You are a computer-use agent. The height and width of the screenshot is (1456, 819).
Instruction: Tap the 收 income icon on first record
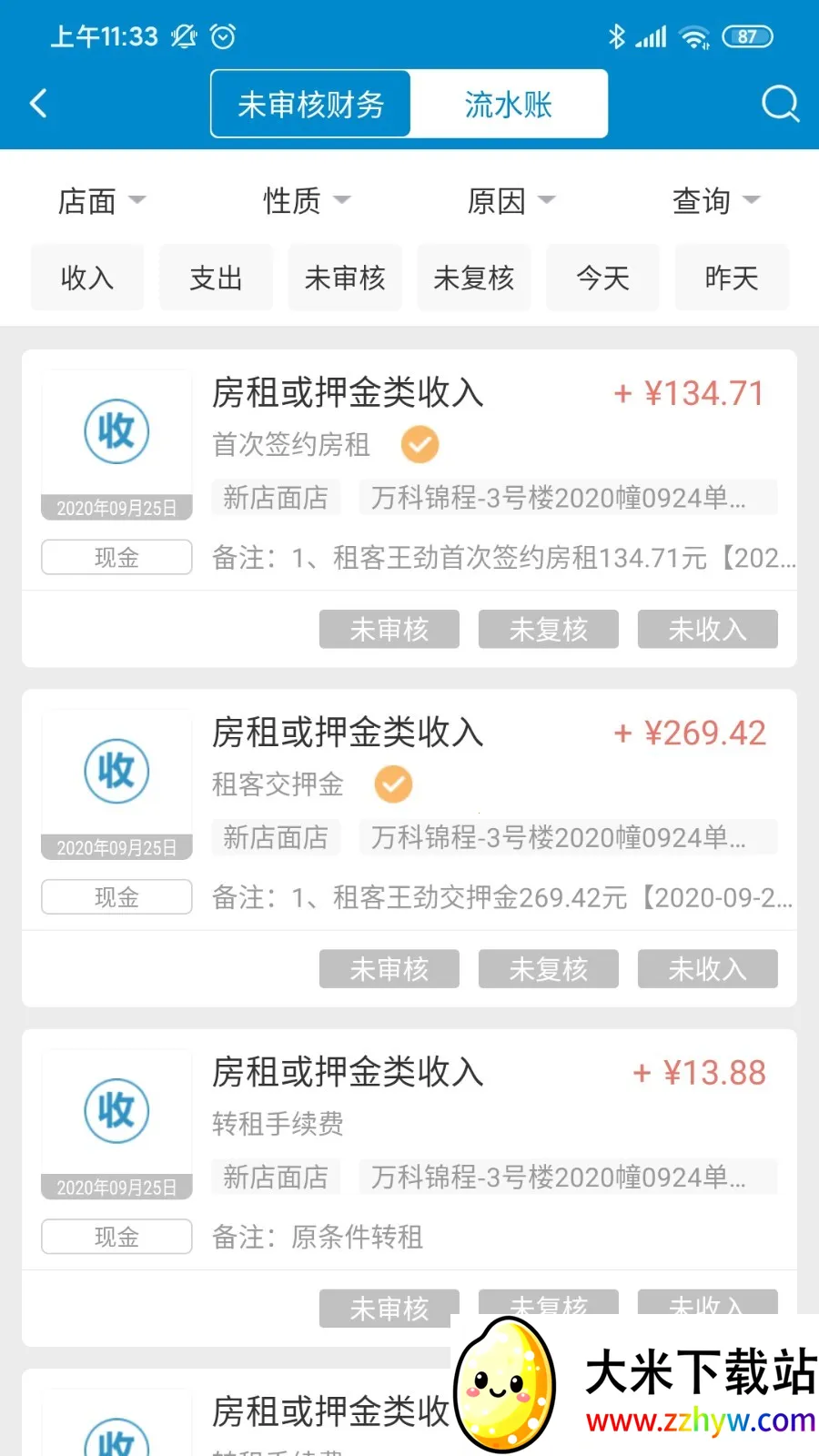coord(116,430)
